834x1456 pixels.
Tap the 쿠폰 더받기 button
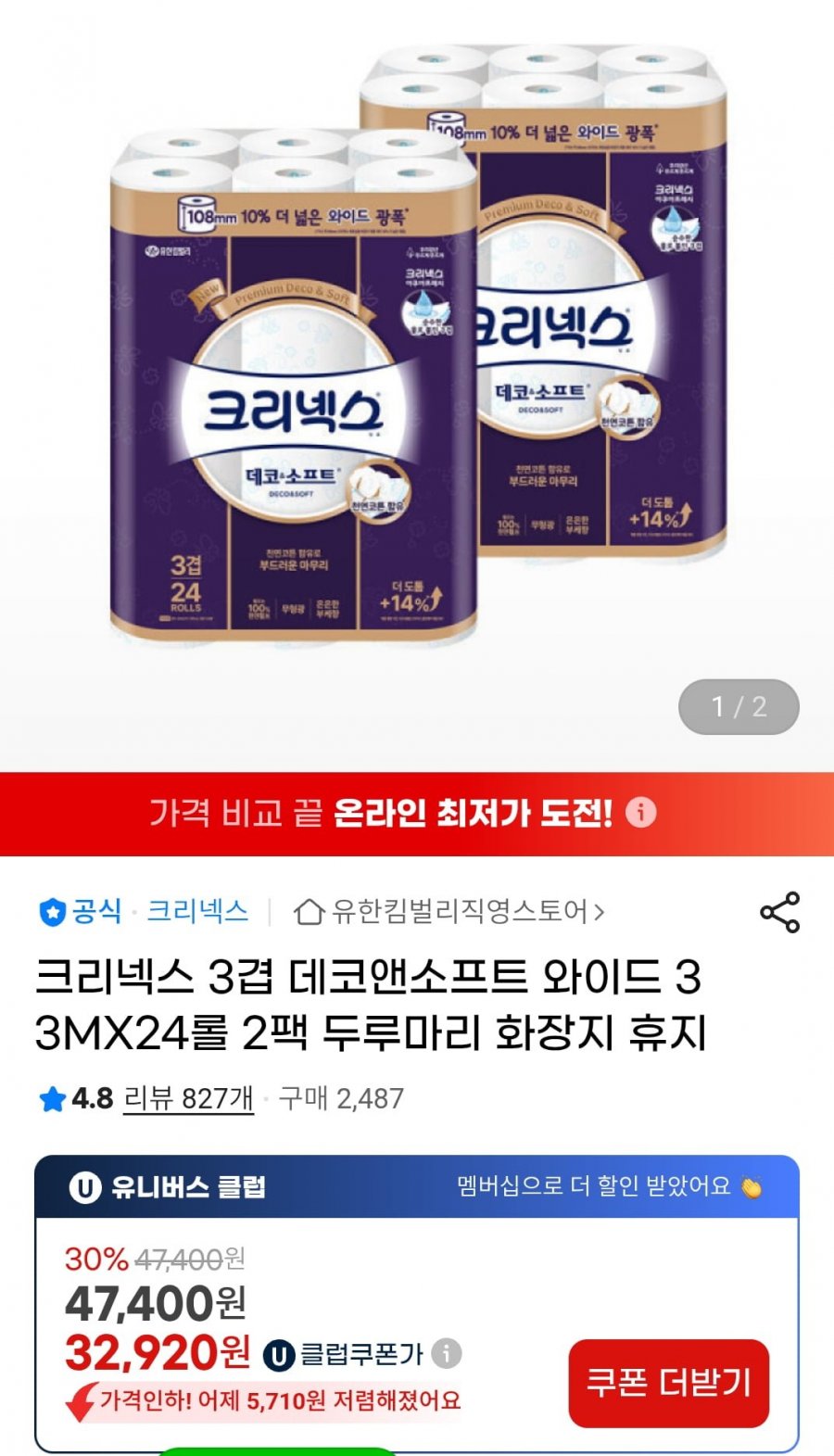pyautogui.click(x=668, y=1383)
